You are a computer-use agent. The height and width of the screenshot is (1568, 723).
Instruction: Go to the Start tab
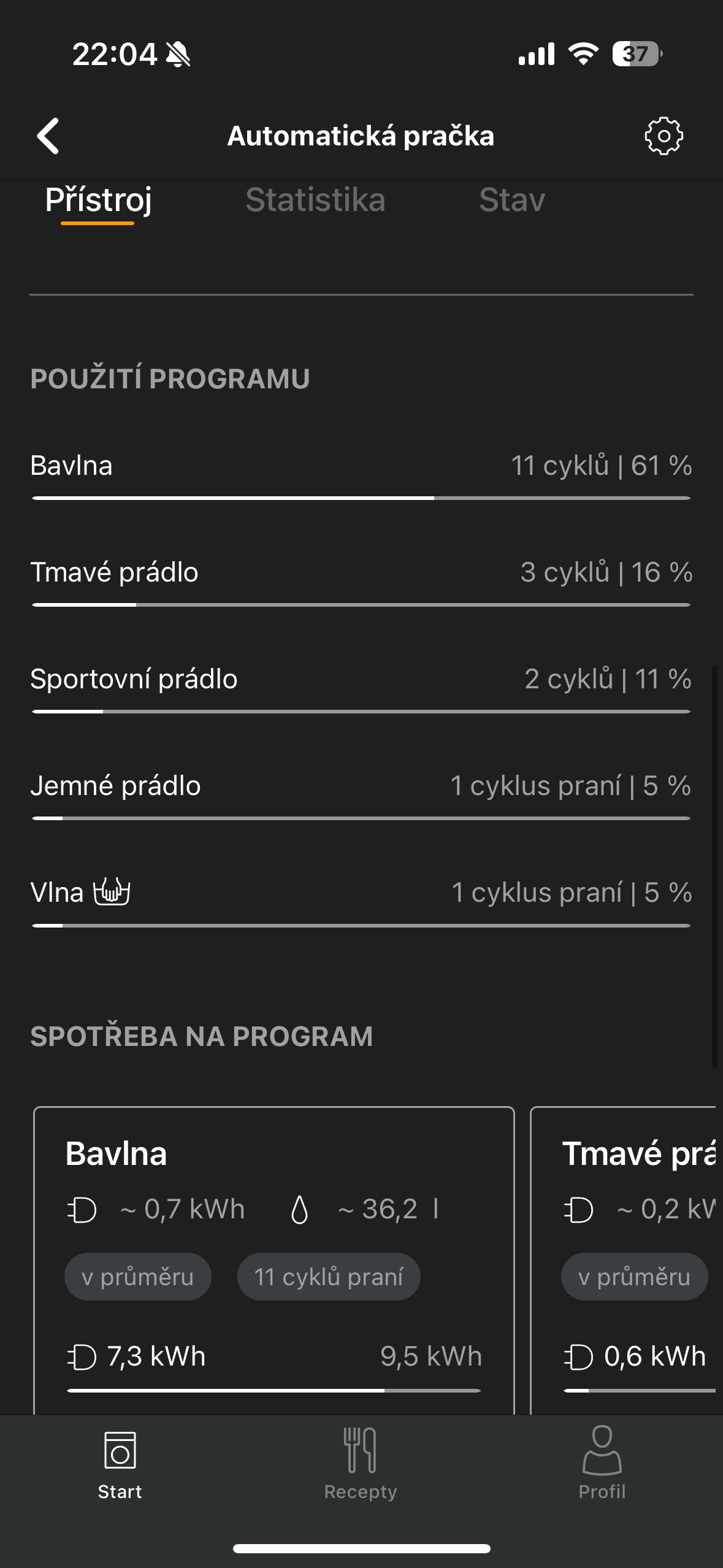click(120, 1463)
